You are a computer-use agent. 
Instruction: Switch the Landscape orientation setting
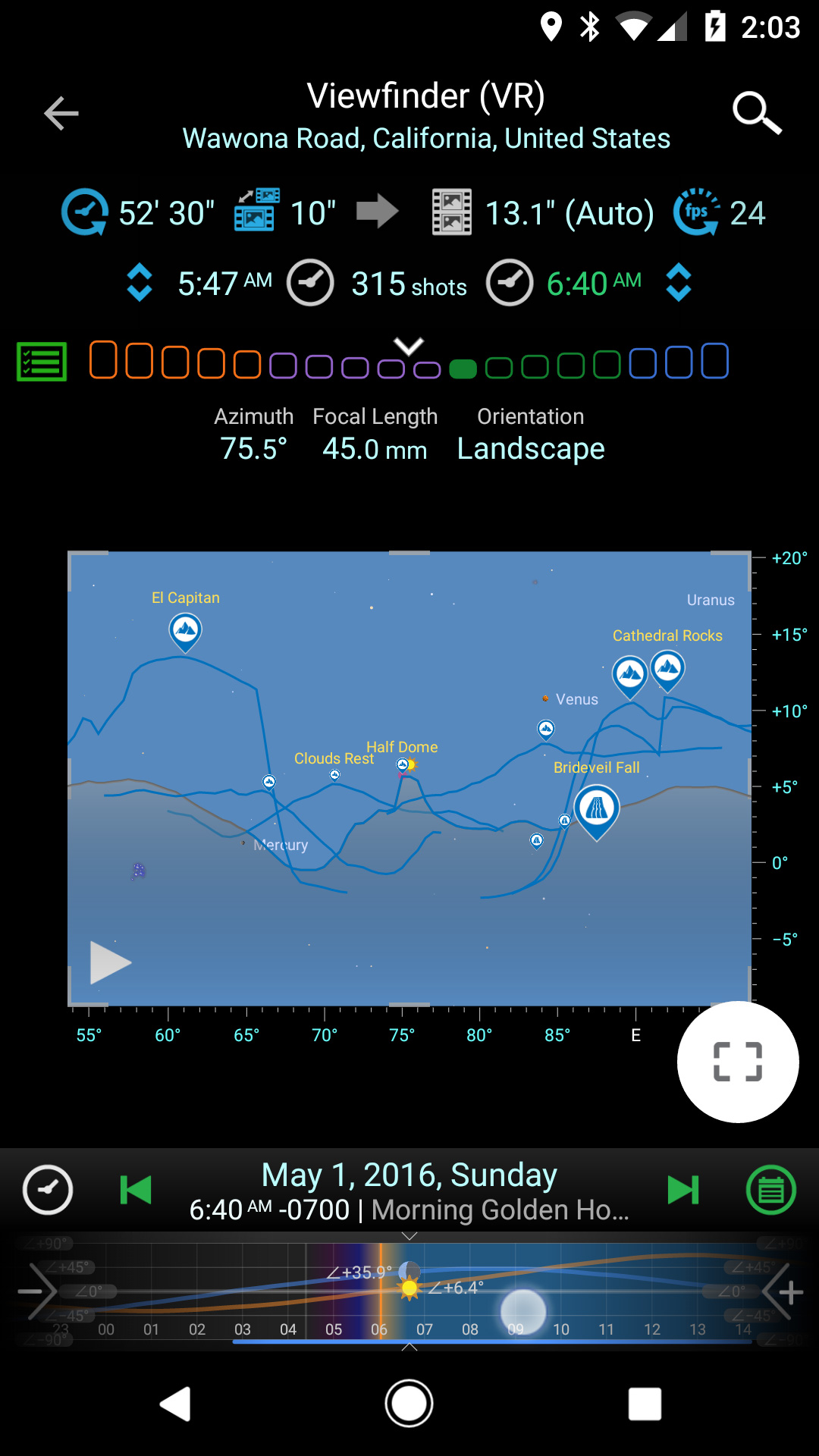[x=531, y=448]
